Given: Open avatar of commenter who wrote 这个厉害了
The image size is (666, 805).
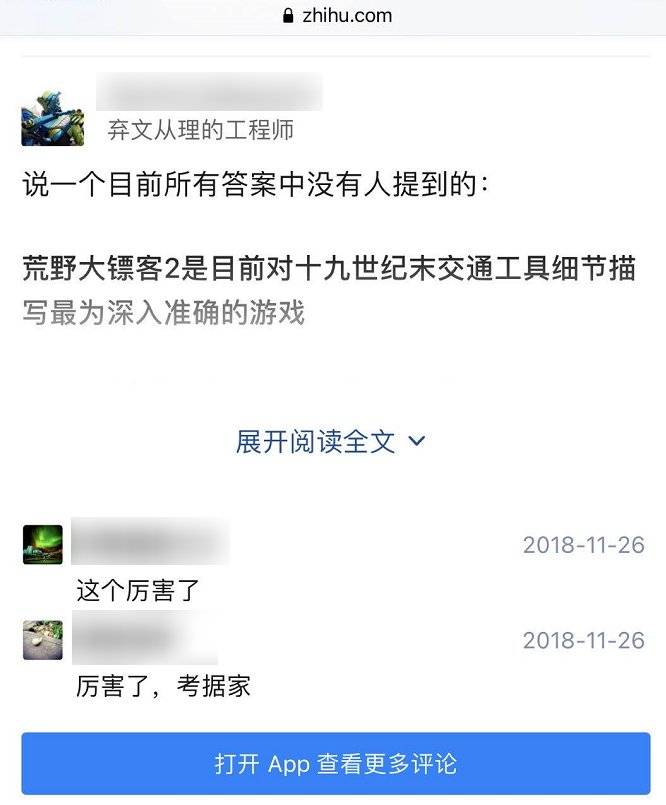Looking at the screenshot, I should [x=43, y=545].
